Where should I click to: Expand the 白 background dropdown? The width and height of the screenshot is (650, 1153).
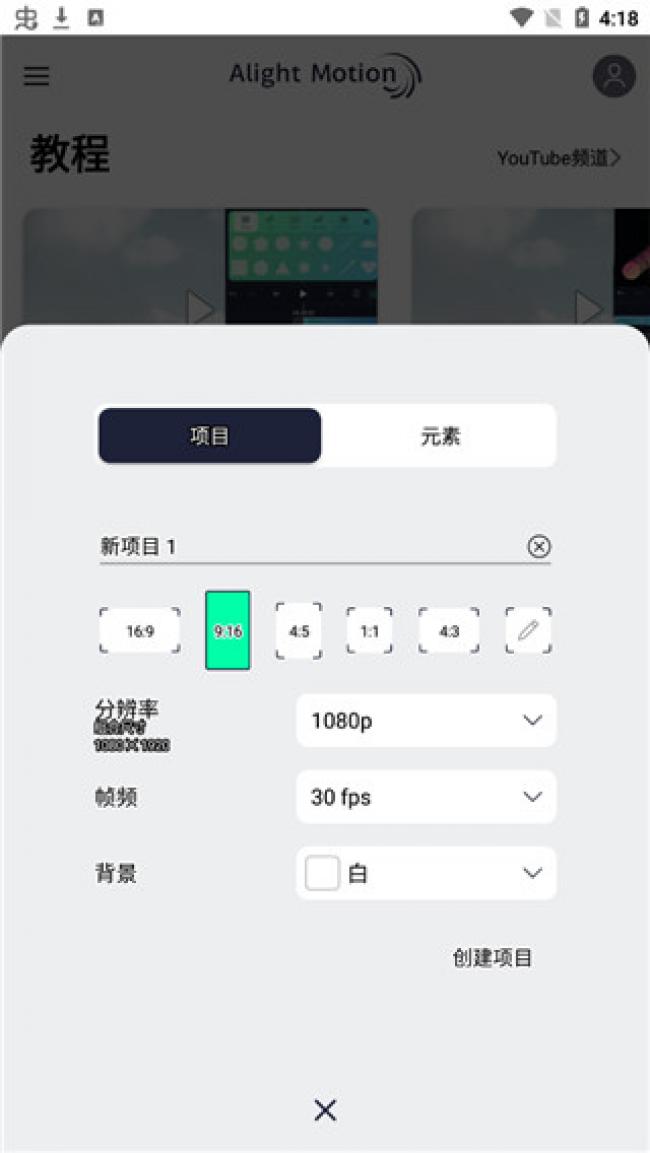pos(426,874)
